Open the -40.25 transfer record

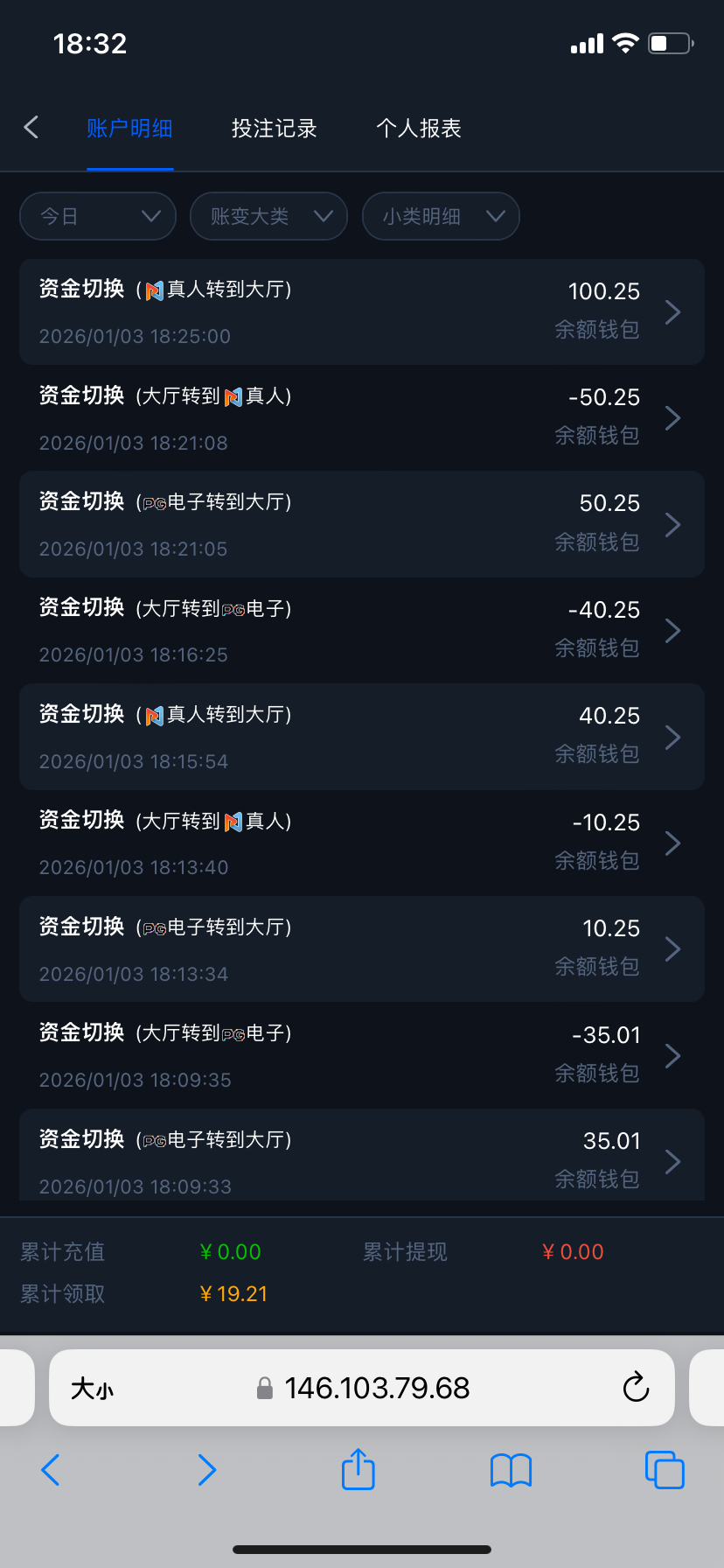[x=362, y=631]
